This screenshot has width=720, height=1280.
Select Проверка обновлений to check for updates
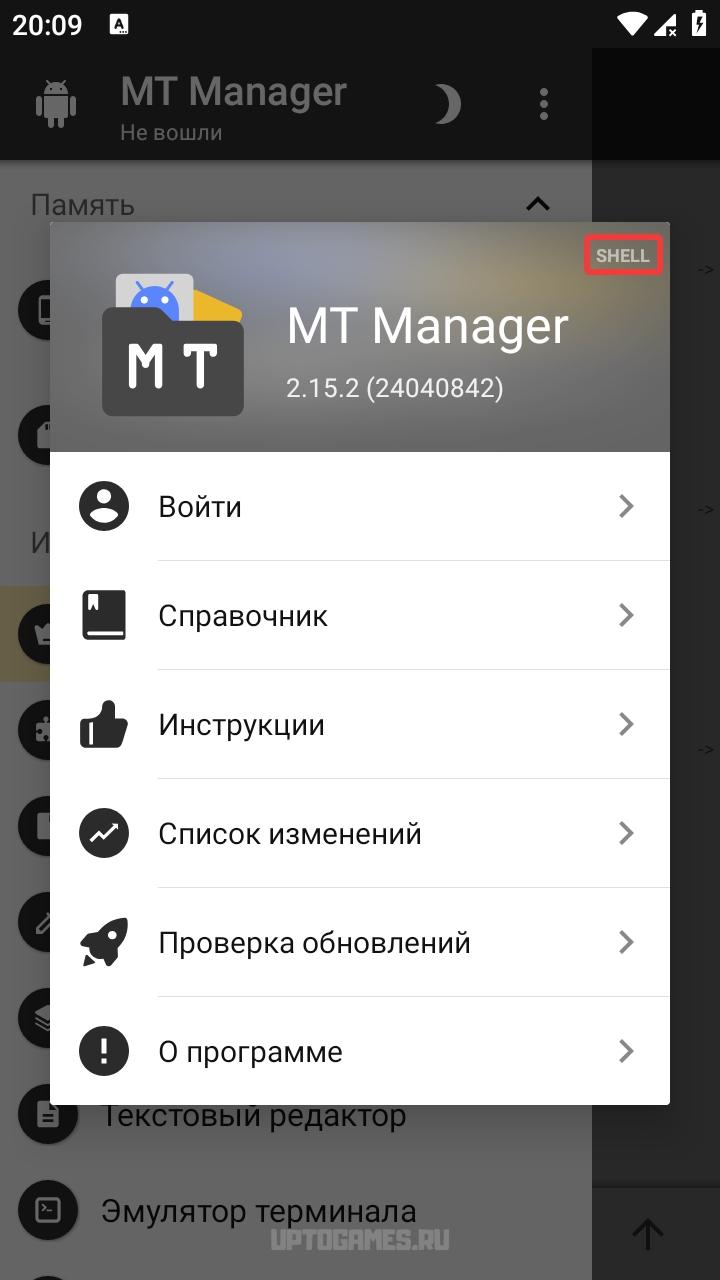tap(360, 942)
